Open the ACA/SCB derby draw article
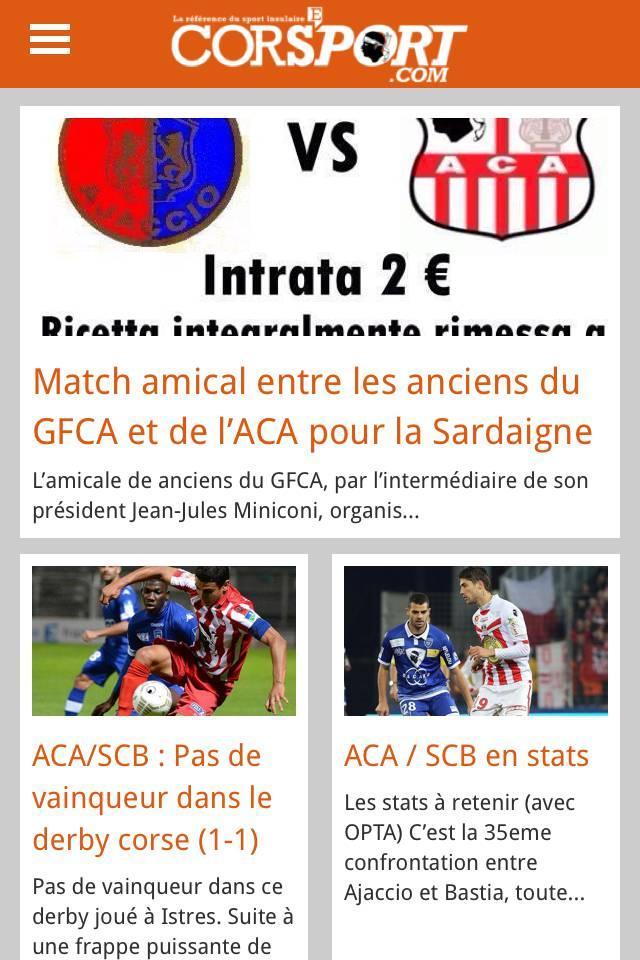The height and width of the screenshot is (960, 640). [152, 797]
